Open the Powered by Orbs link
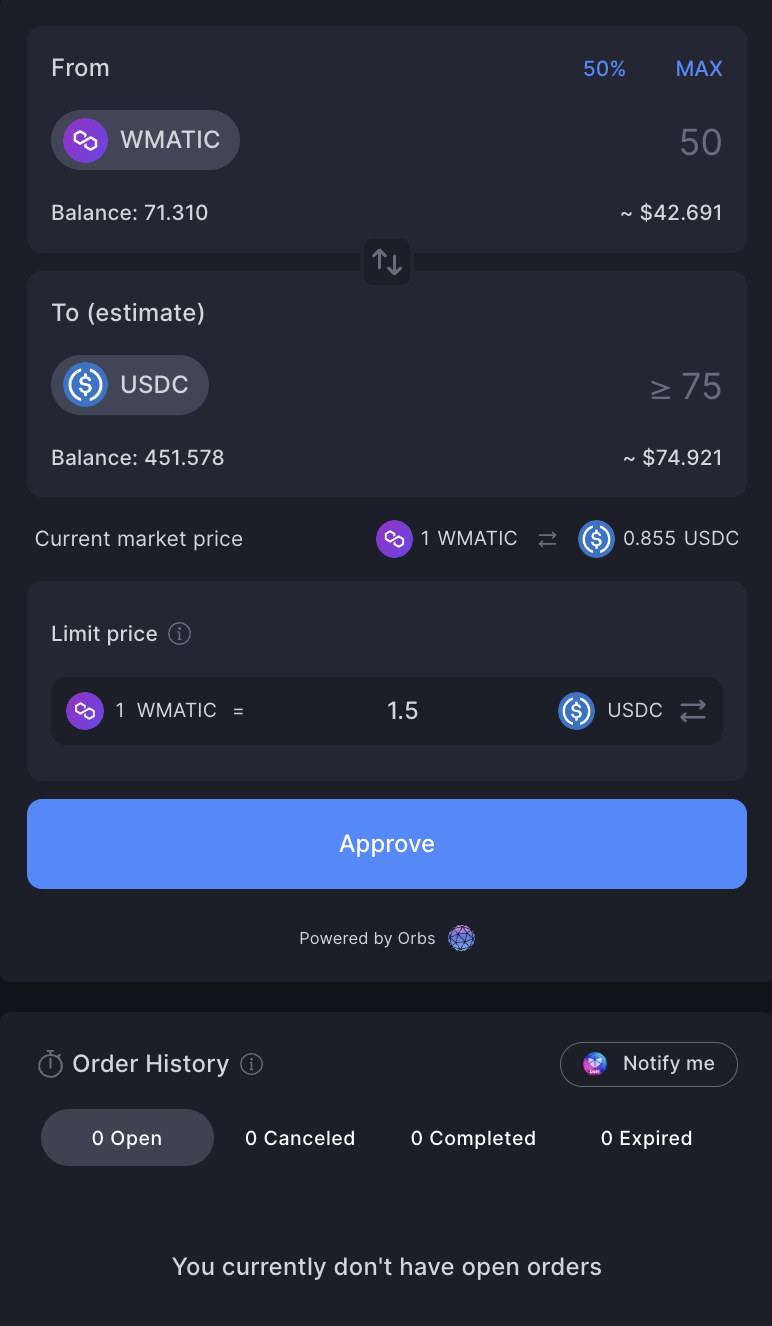Image resolution: width=772 pixels, height=1326 pixels. [387, 938]
